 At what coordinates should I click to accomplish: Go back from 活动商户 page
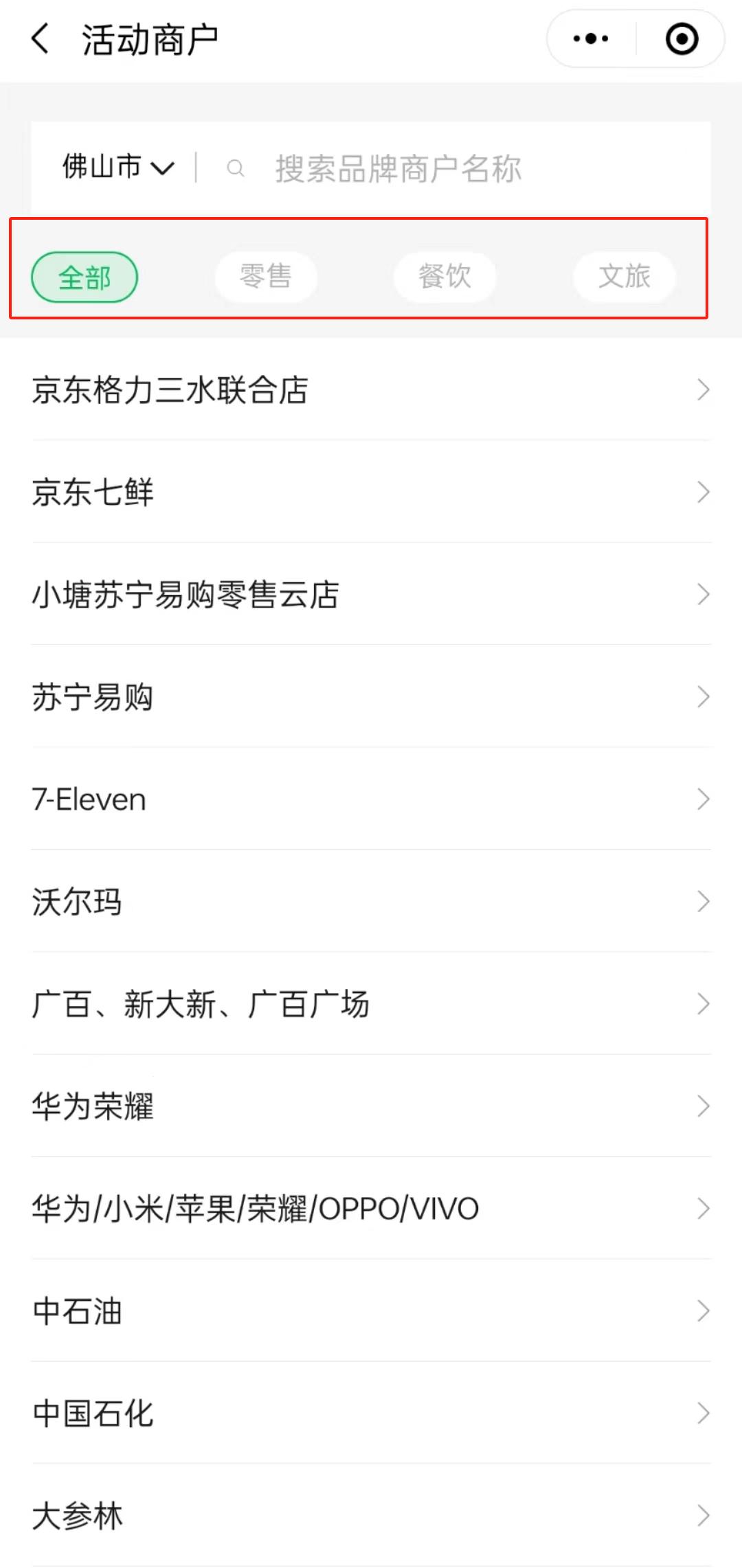point(41,38)
